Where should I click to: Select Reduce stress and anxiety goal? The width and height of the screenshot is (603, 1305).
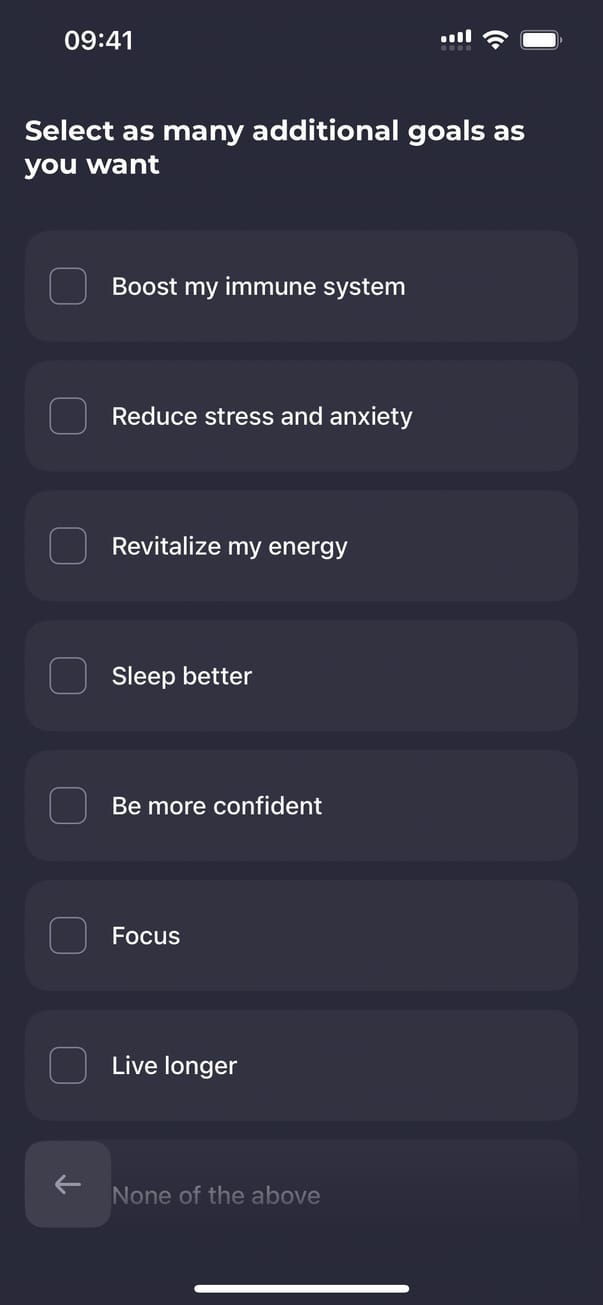[x=68, y=416]
